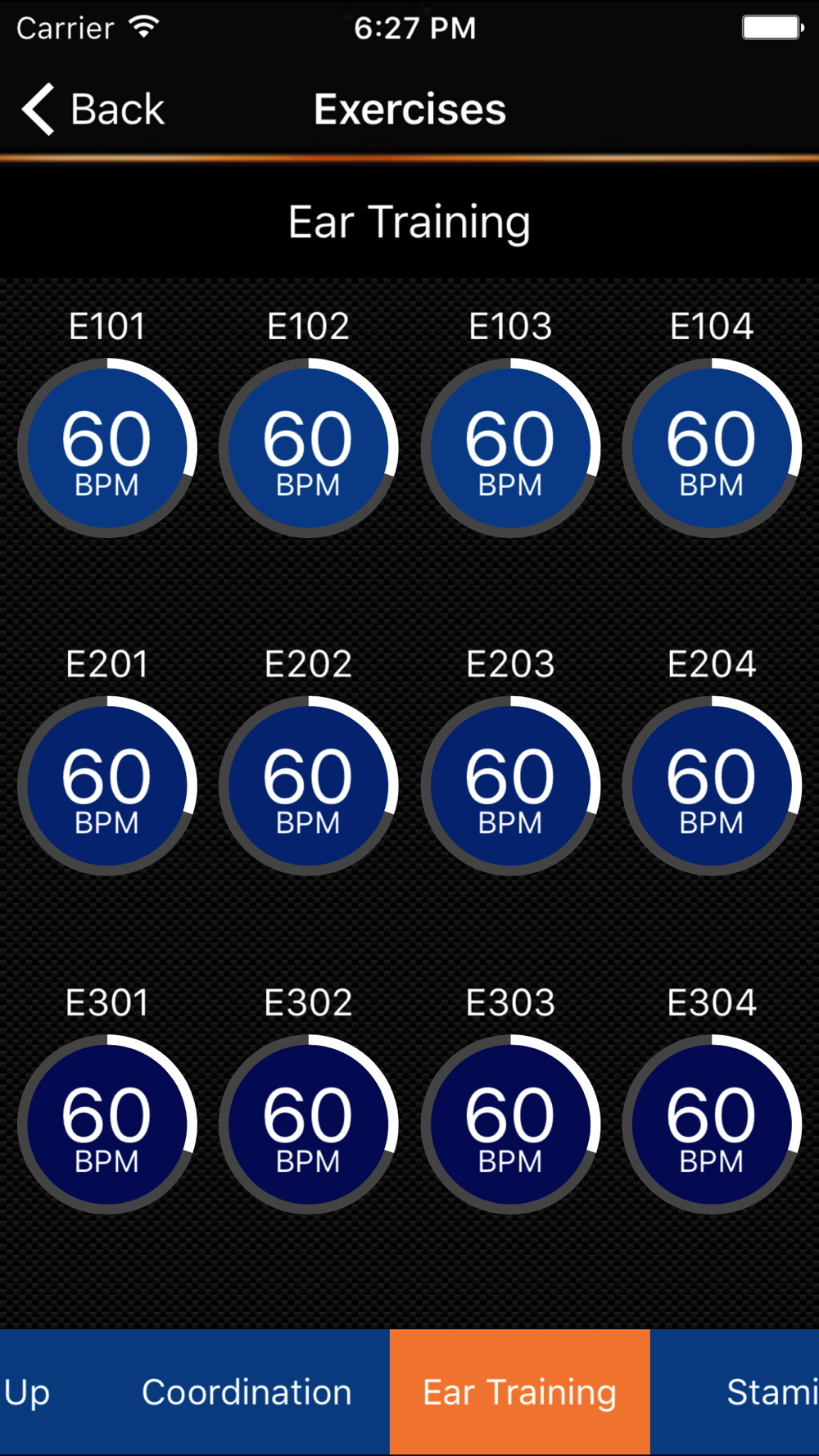Open the E104 exercise circle
Viewport: 819px width, 1456px height.
712,448
